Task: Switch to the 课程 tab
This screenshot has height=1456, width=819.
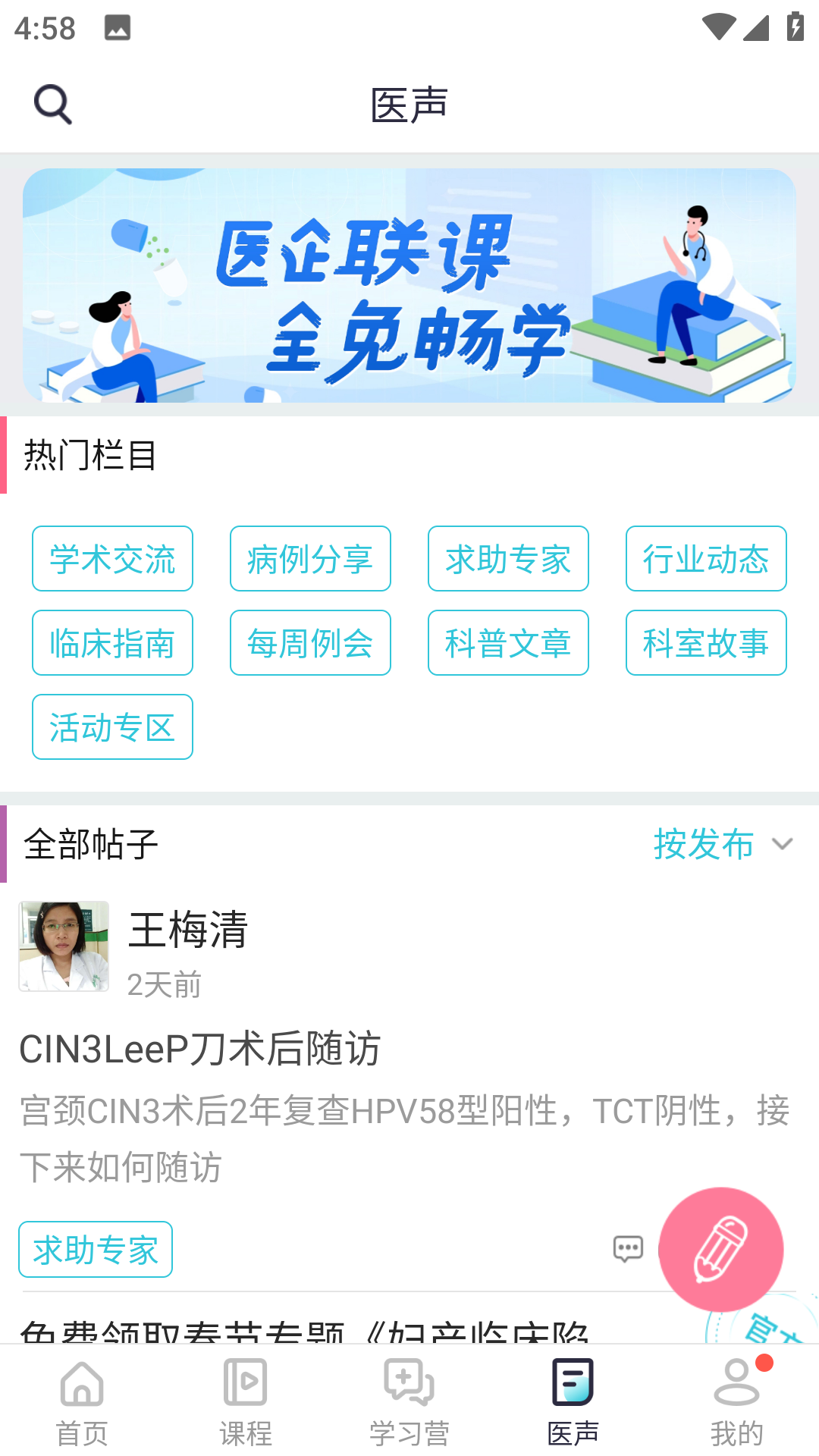Action: point(246,1401)
